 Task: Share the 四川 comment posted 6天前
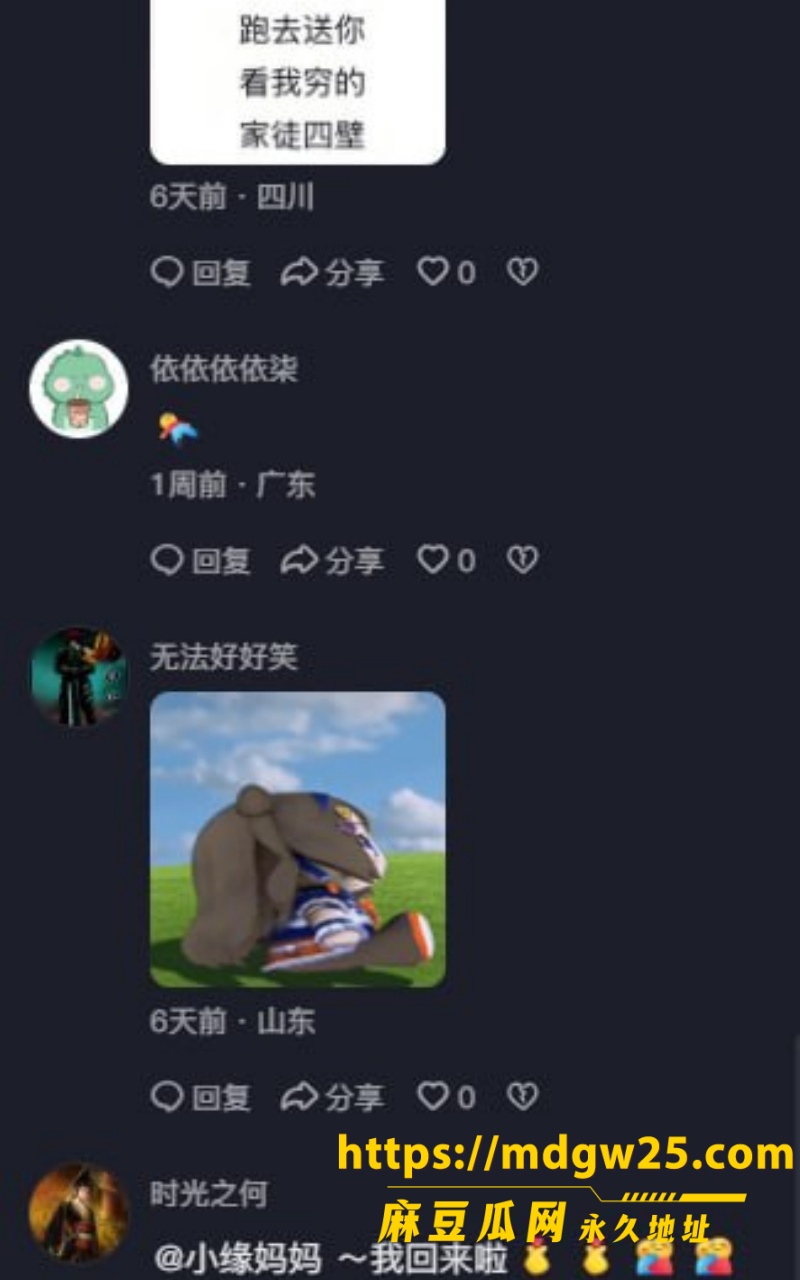point(332,272)
